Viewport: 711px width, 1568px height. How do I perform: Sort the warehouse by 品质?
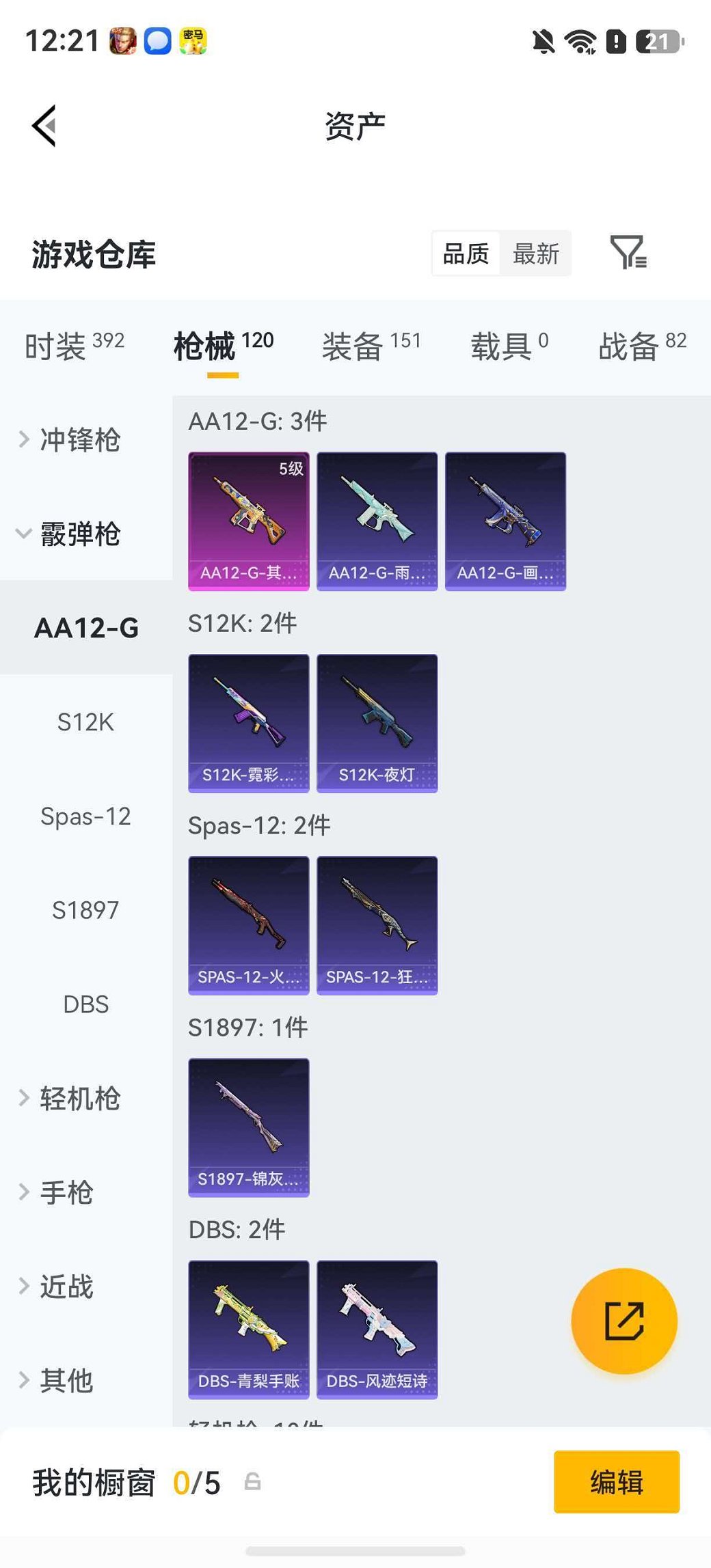[x=466, y=253]
